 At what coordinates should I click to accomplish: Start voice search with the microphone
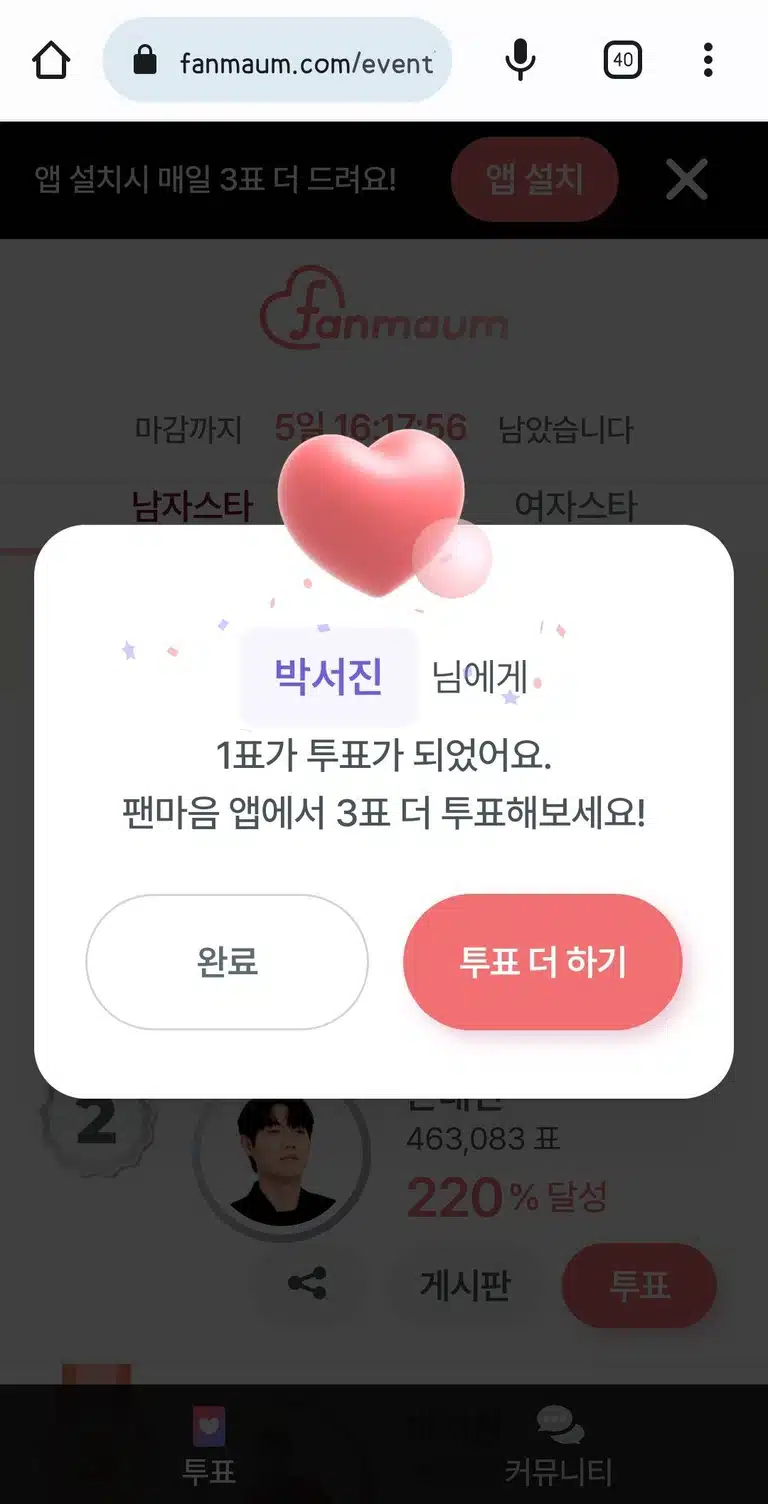(520, 61)
